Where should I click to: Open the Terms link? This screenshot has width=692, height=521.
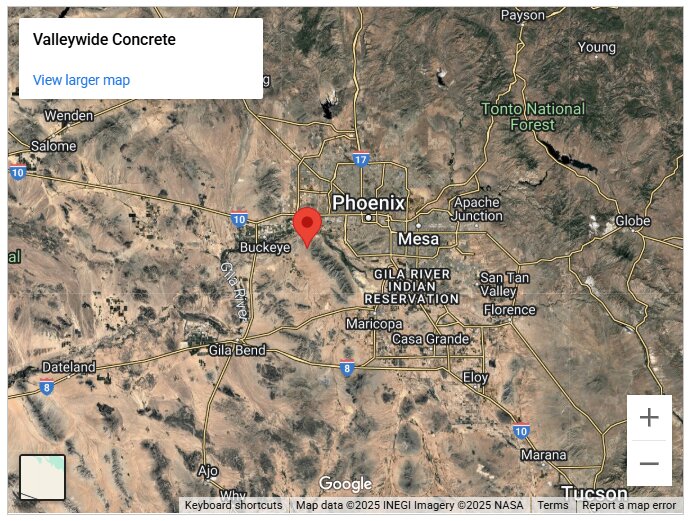[552, 506]
